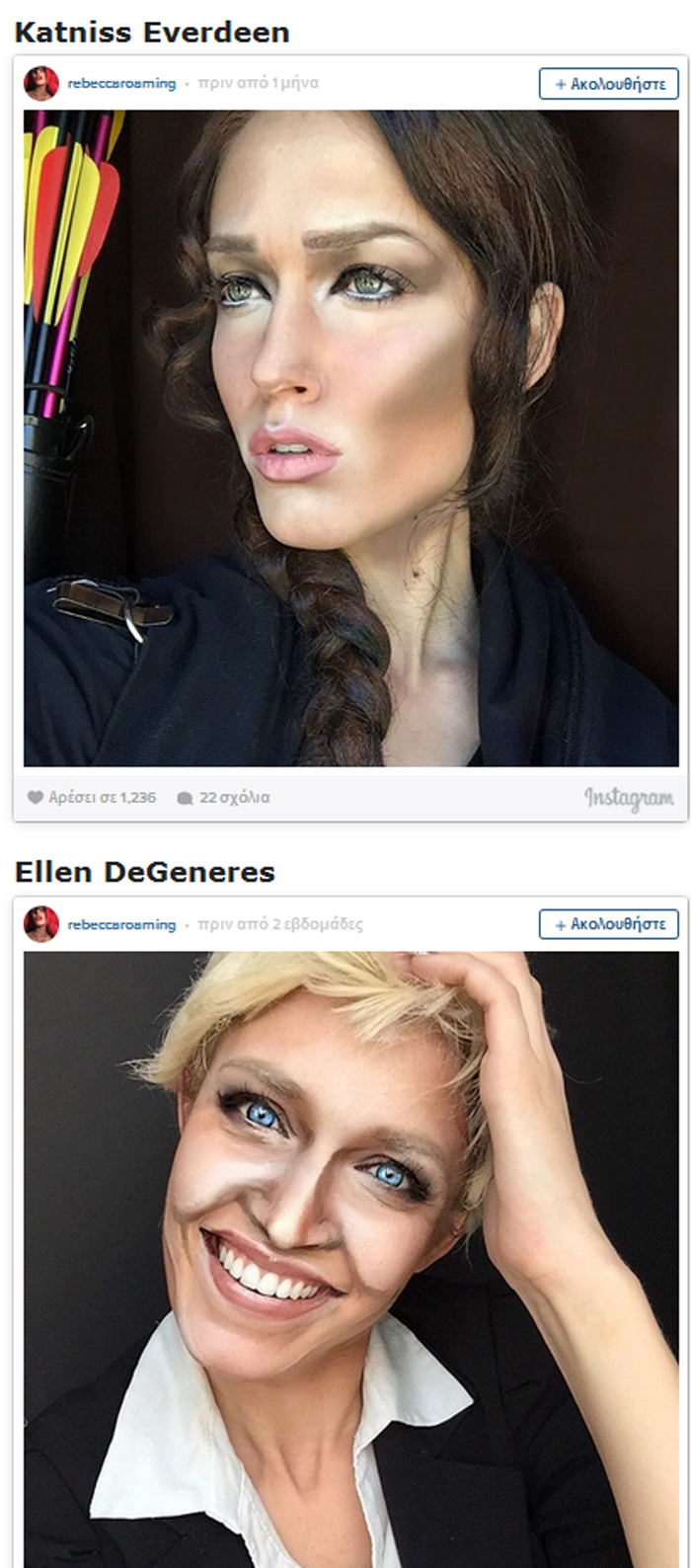Open the profile avatar in the Ellen post
This screenshot has width=691, height=1568.
(x=40, y=924)
